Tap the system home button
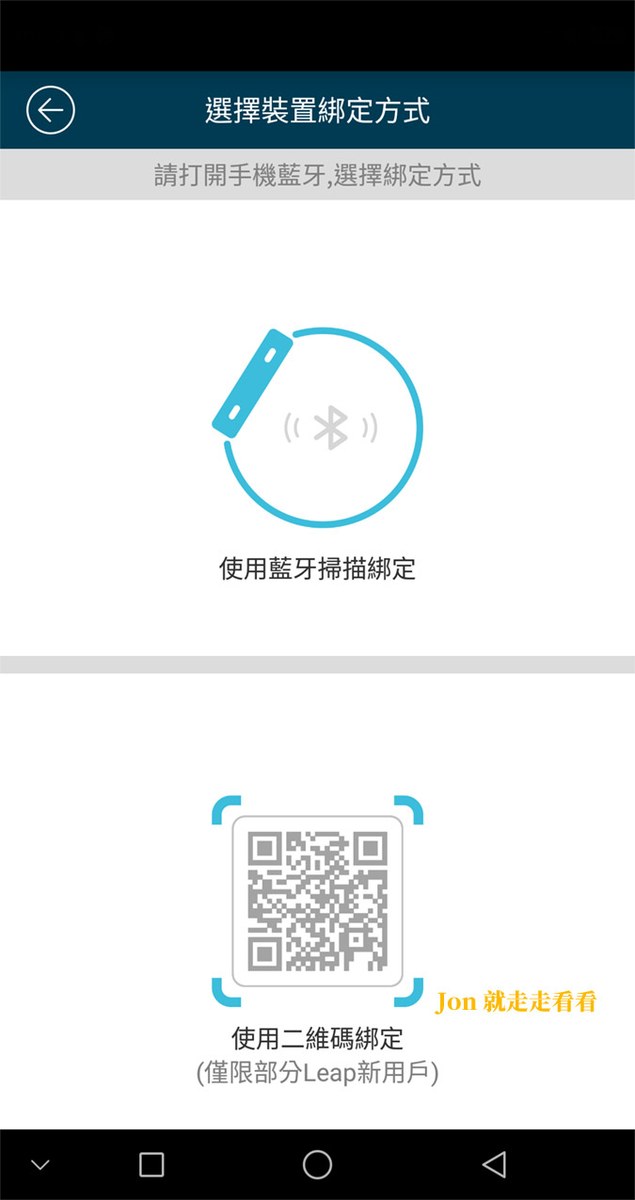 317,1164
